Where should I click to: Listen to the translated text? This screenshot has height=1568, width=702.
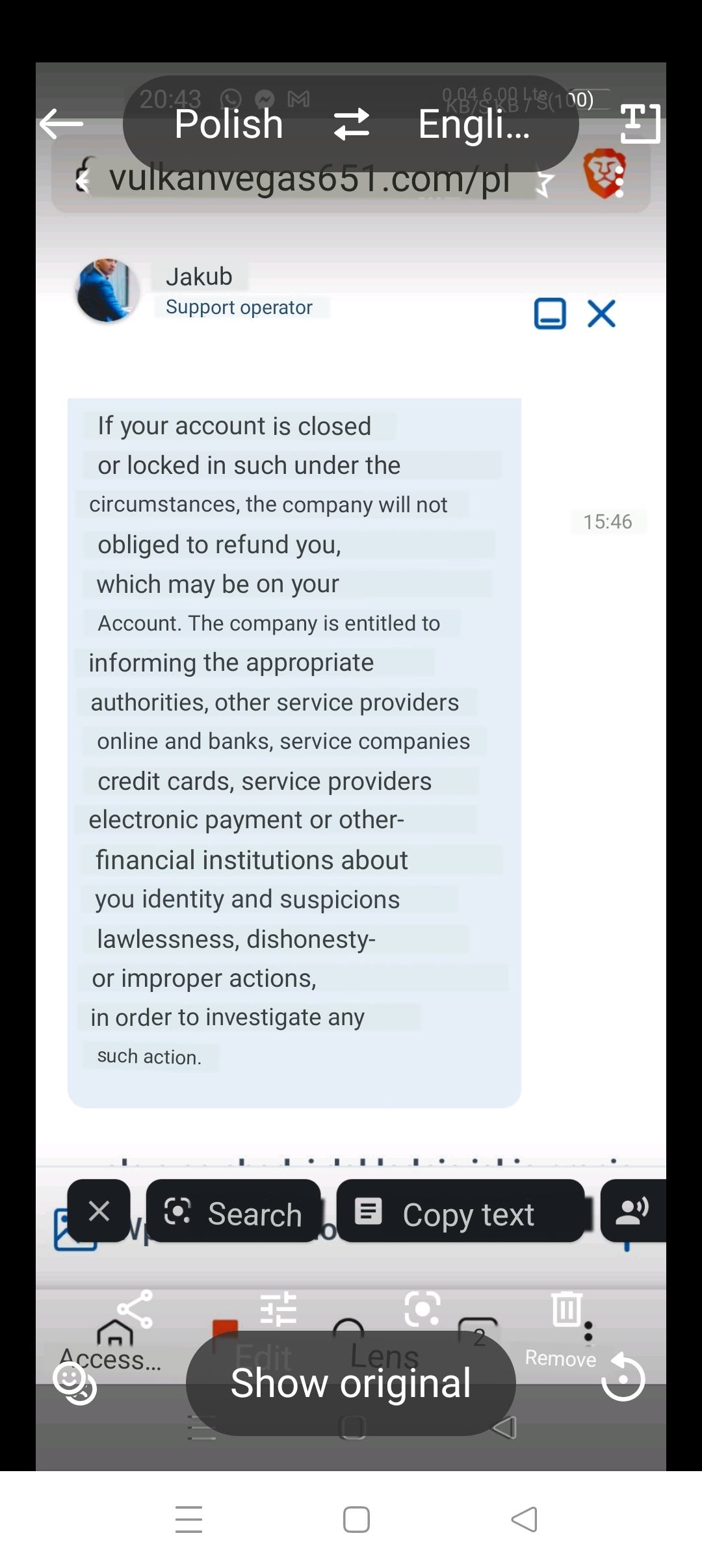click(632, 1211)
